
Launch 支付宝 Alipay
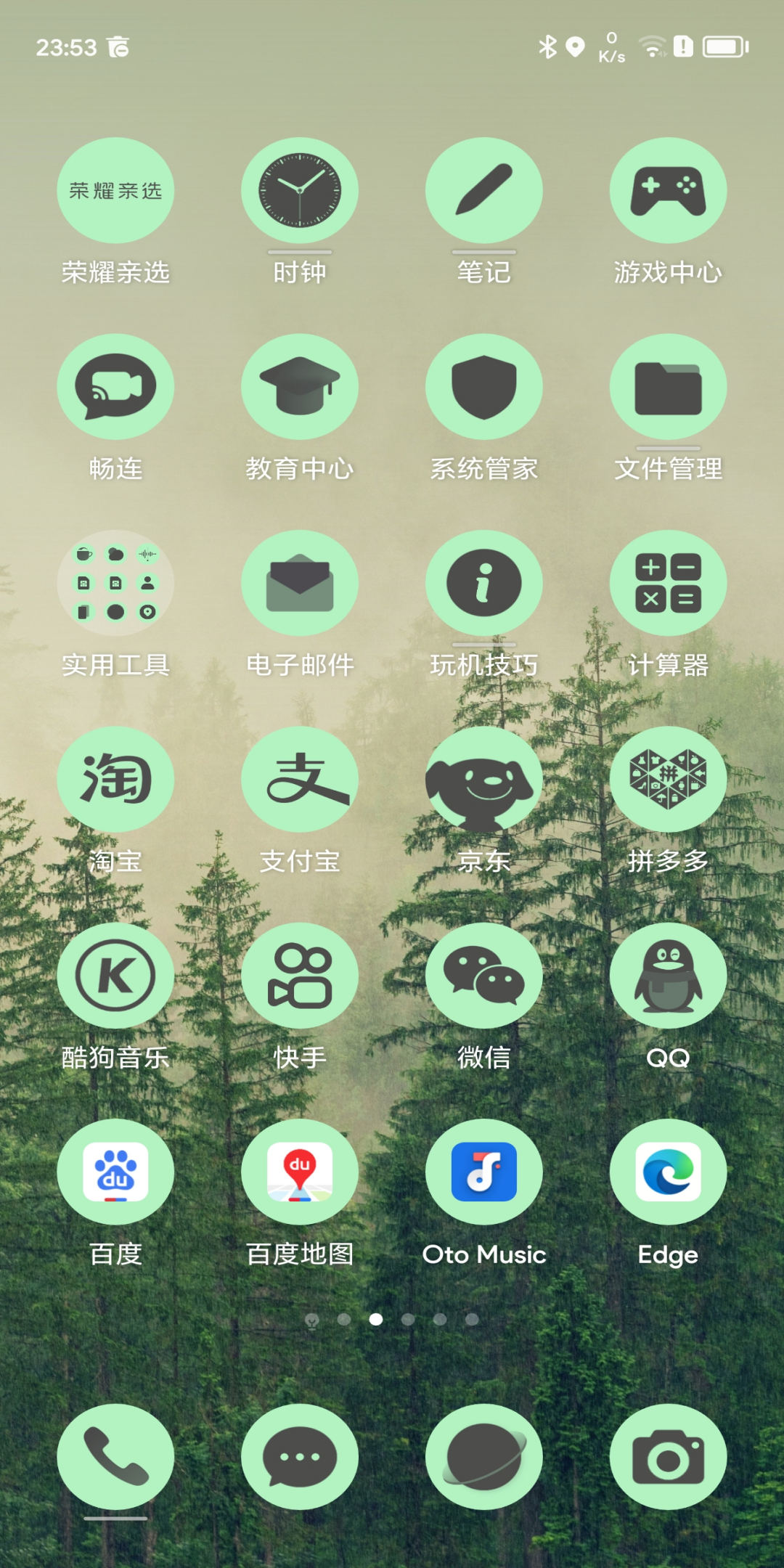coord(300,779)
